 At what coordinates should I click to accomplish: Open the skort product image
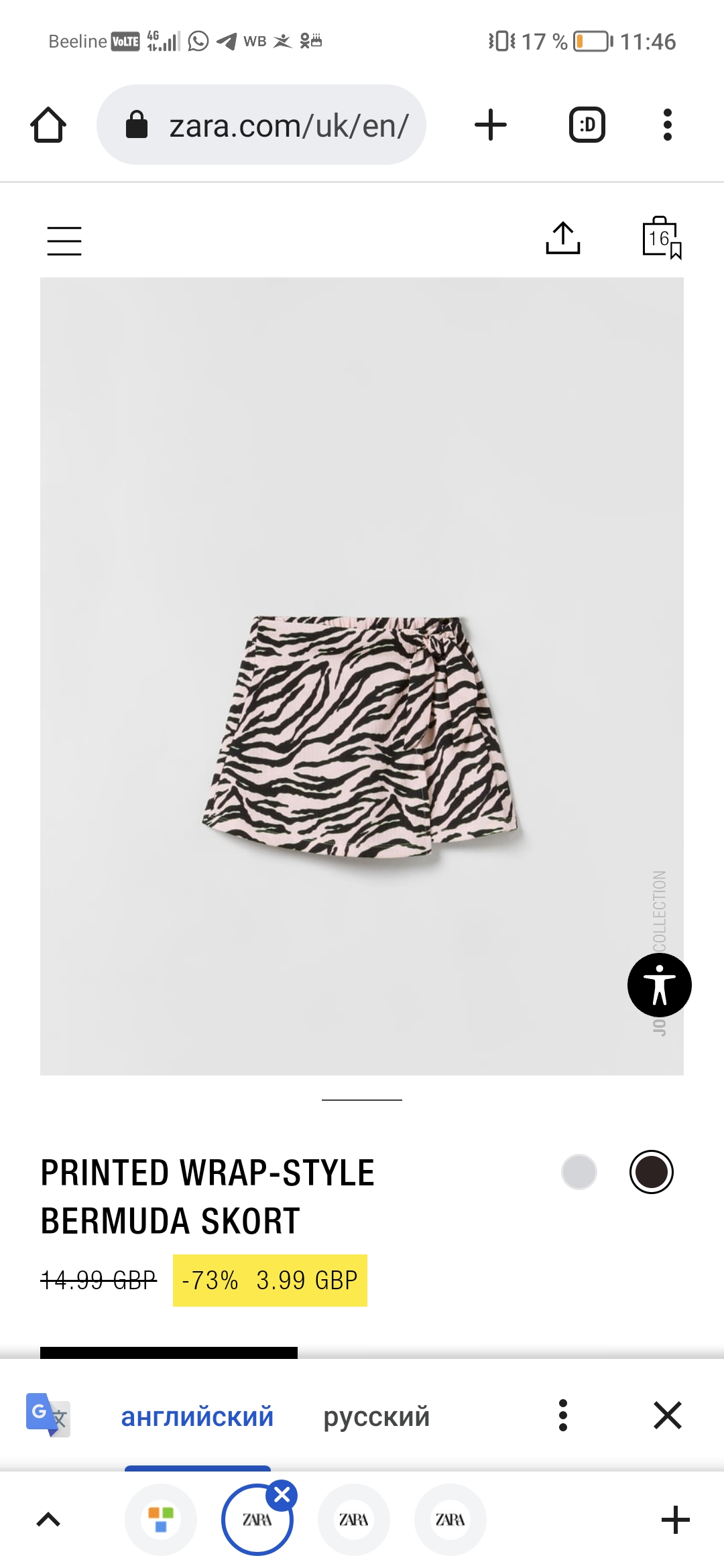tap(362, 677)
